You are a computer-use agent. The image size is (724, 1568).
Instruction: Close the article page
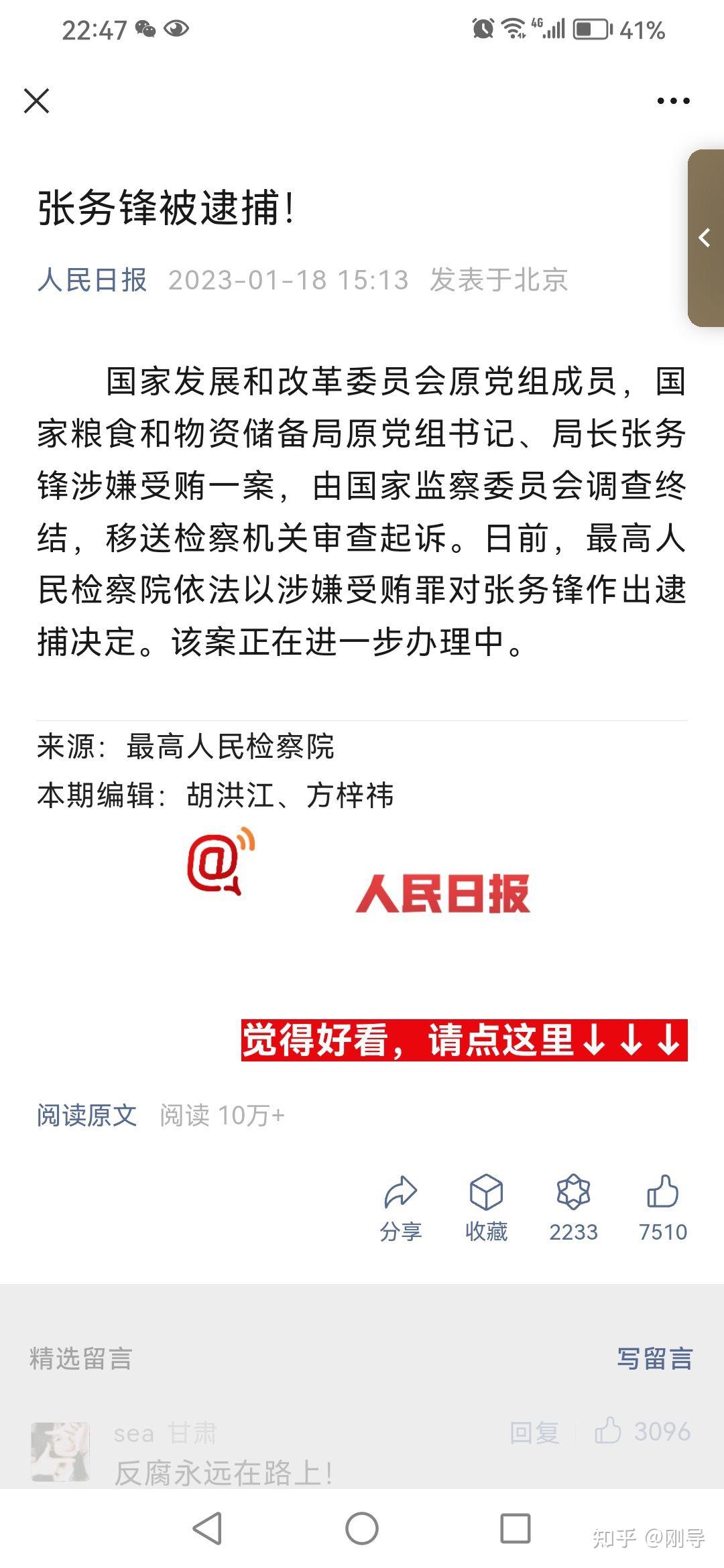tap(37, 101)
